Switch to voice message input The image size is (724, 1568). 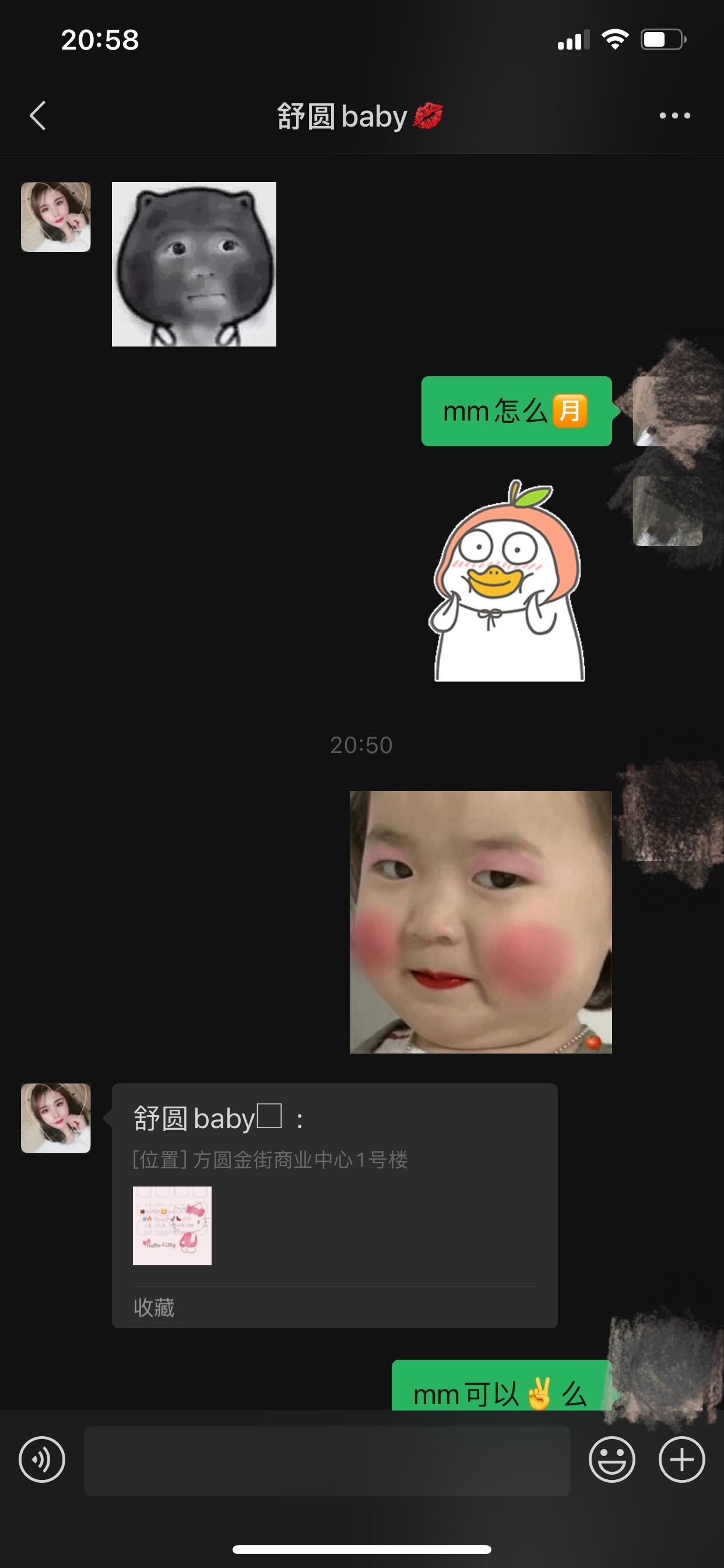click(x=42, y=1459)
